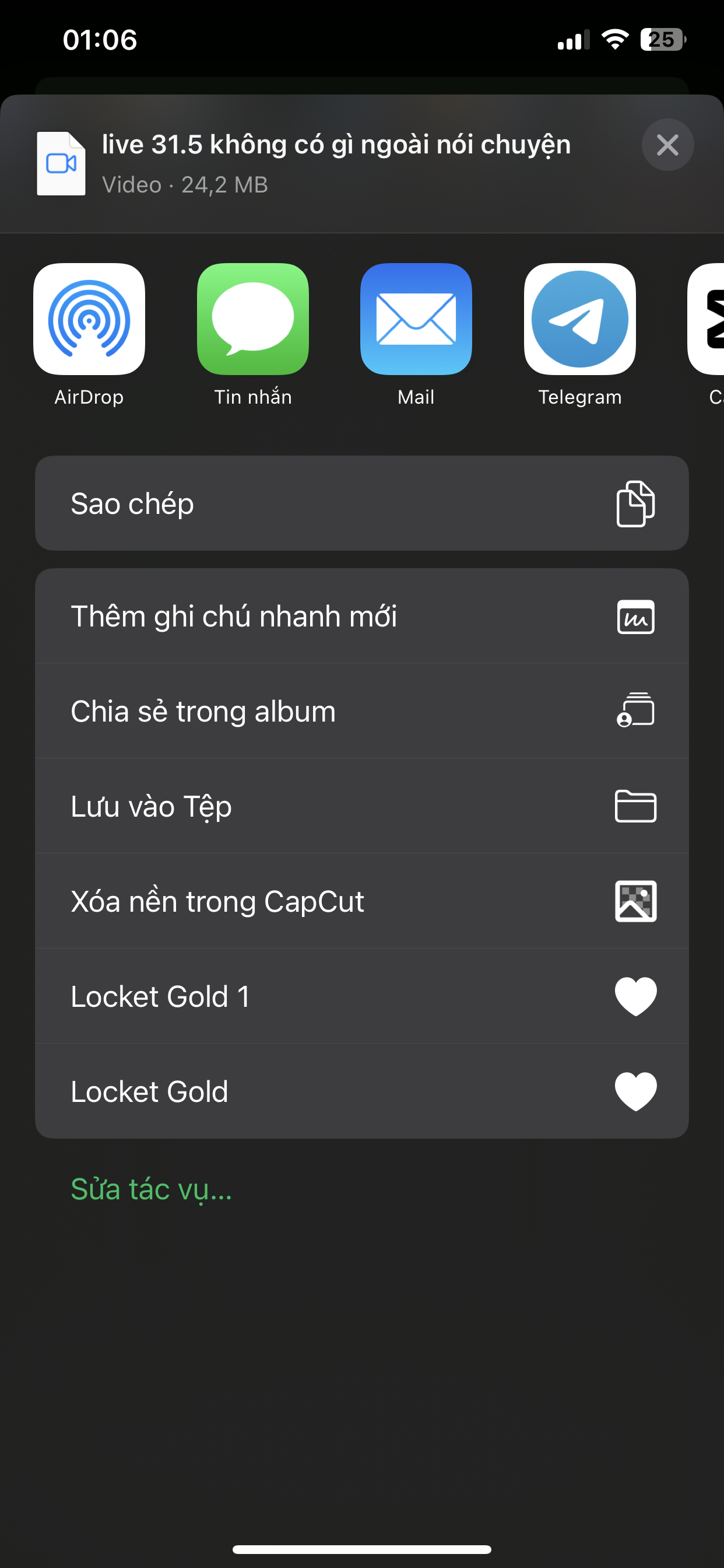This screenshot has height=1568, width=724.
Task: Save the video with Lưu vào Tệp
Action: 361,806
